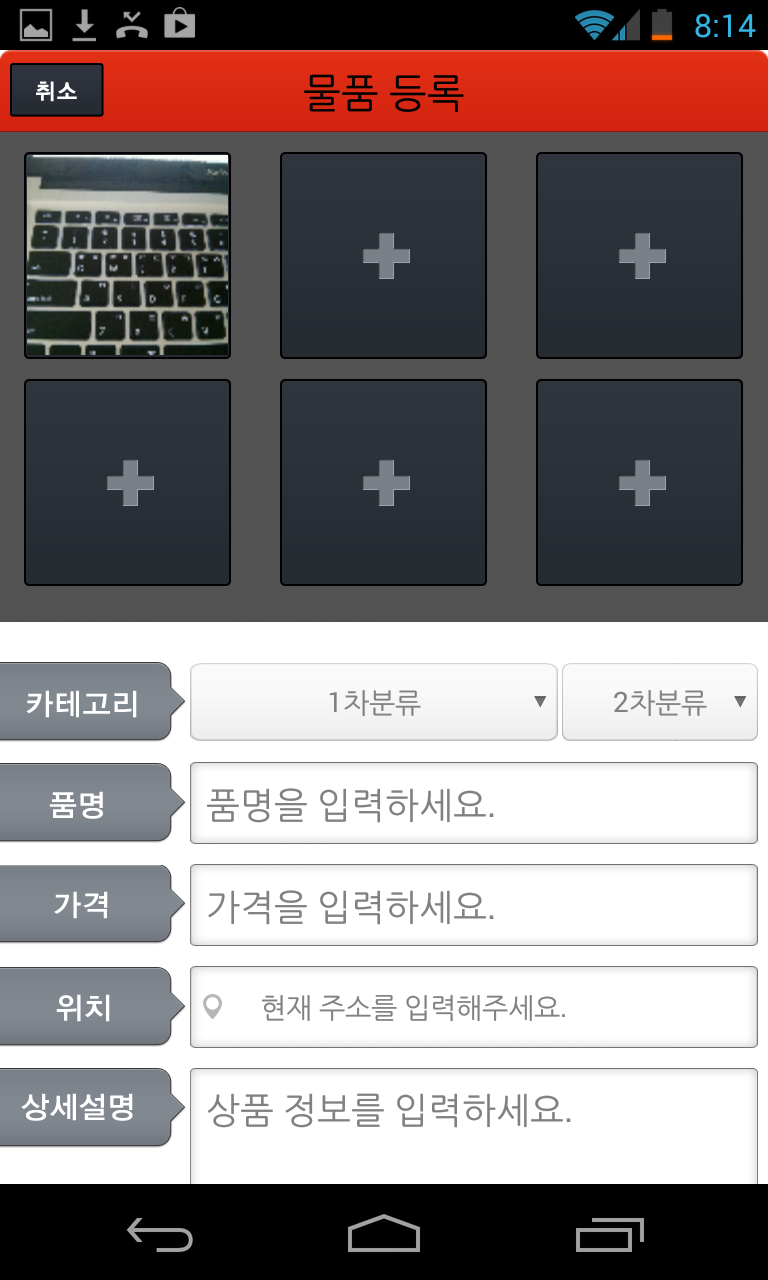Screen dimensions: 768x1280
Task: Open the 1차분류 category dropdown
Action: 373,702
